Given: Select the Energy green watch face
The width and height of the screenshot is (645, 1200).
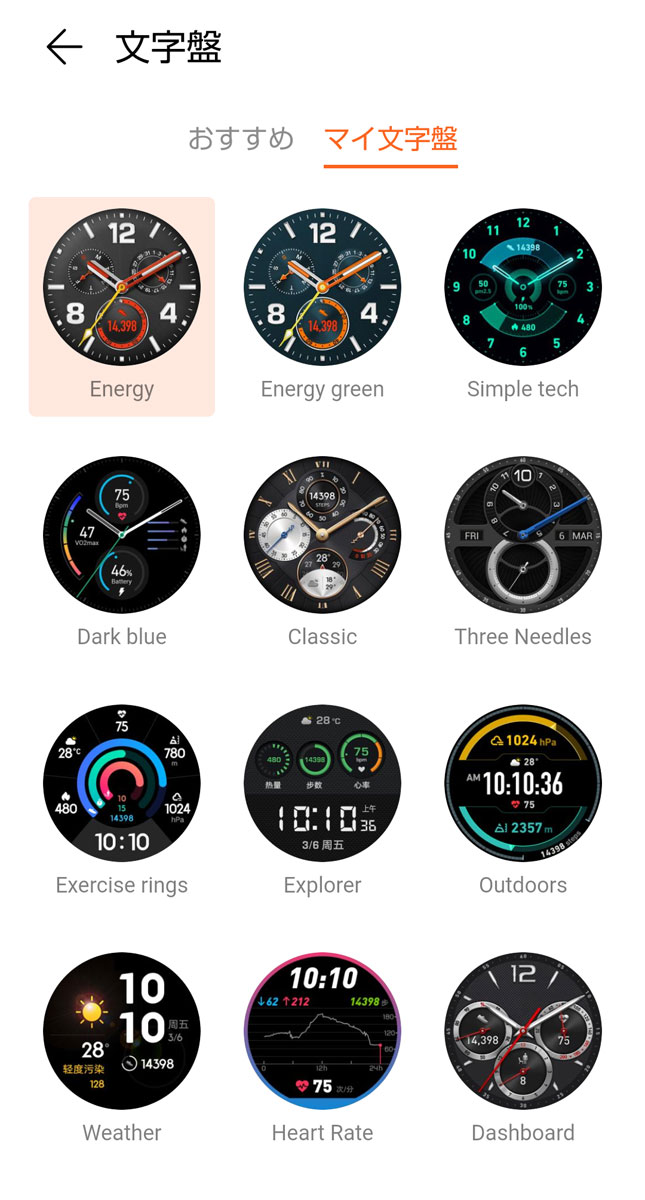Looking at the screenshot, I should (x=322, y=288).
